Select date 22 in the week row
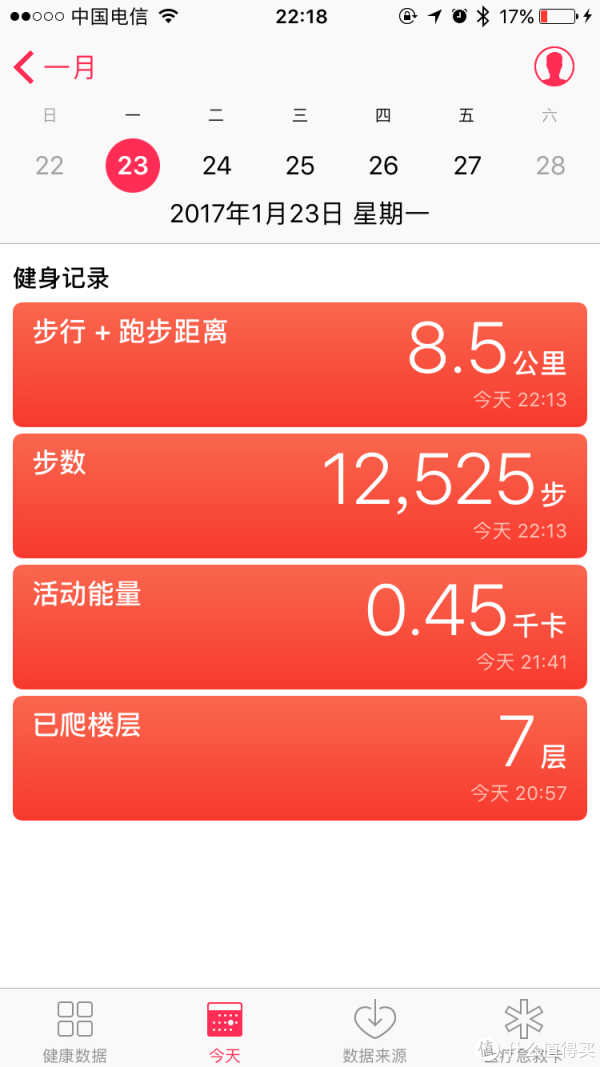 point(50,165)
